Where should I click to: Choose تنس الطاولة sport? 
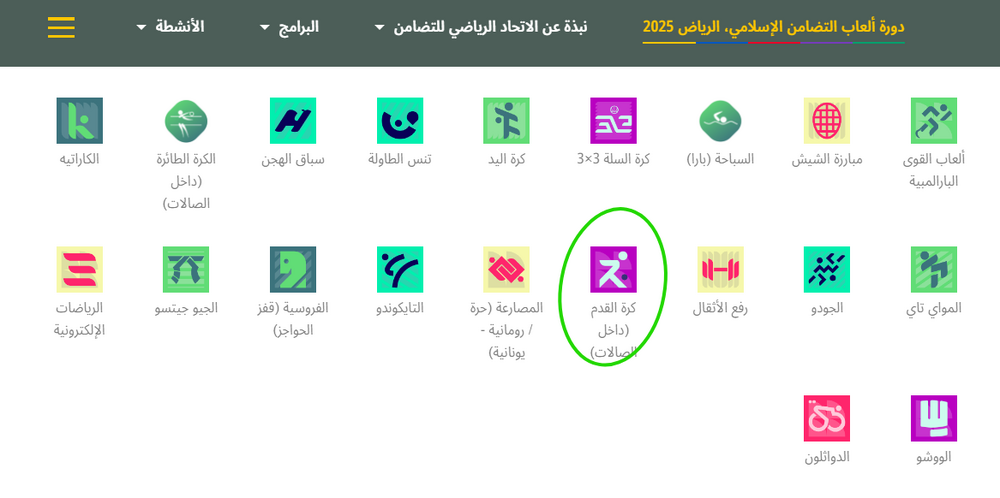coord(400,121)
